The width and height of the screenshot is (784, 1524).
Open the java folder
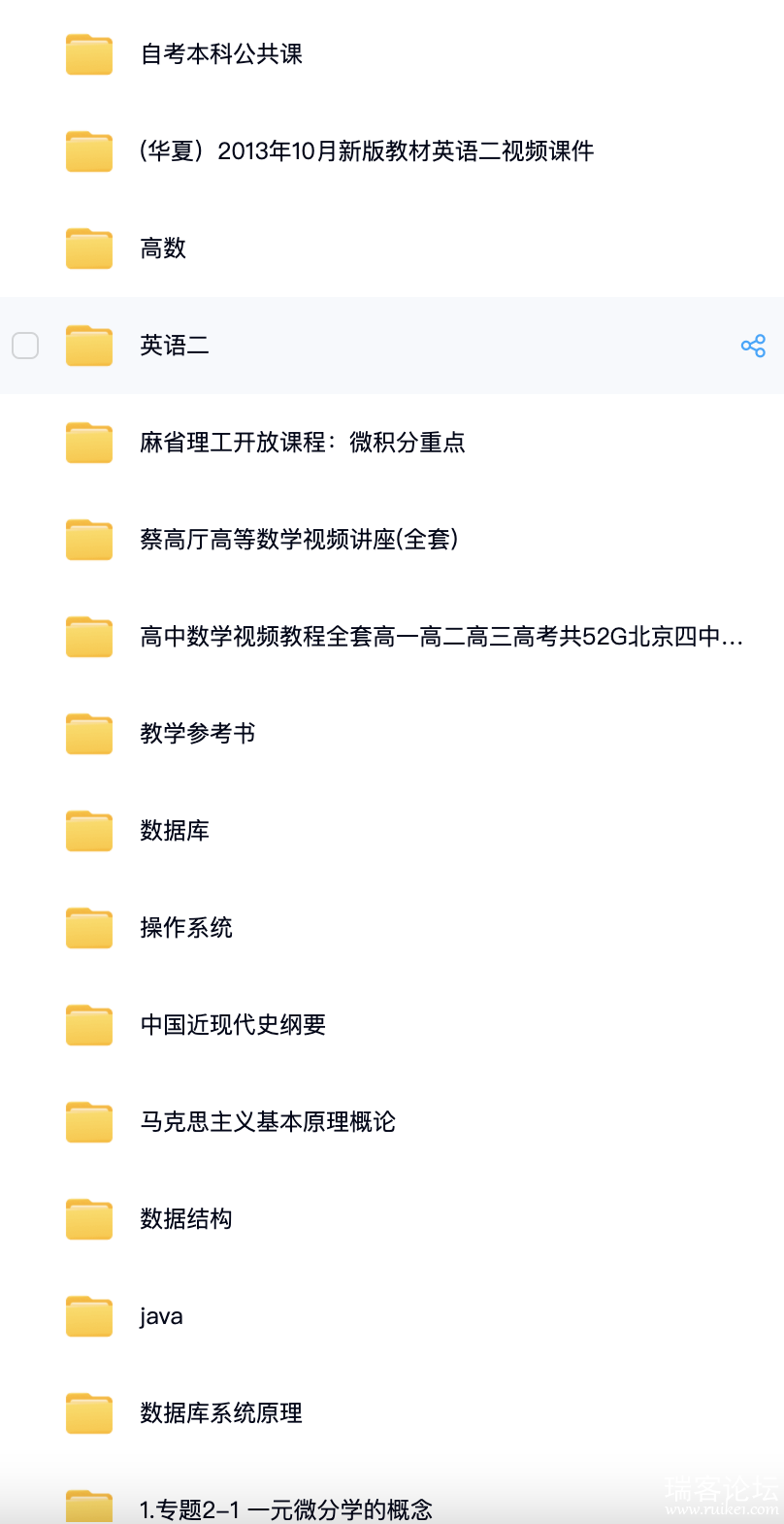(x=161, y=1316)
